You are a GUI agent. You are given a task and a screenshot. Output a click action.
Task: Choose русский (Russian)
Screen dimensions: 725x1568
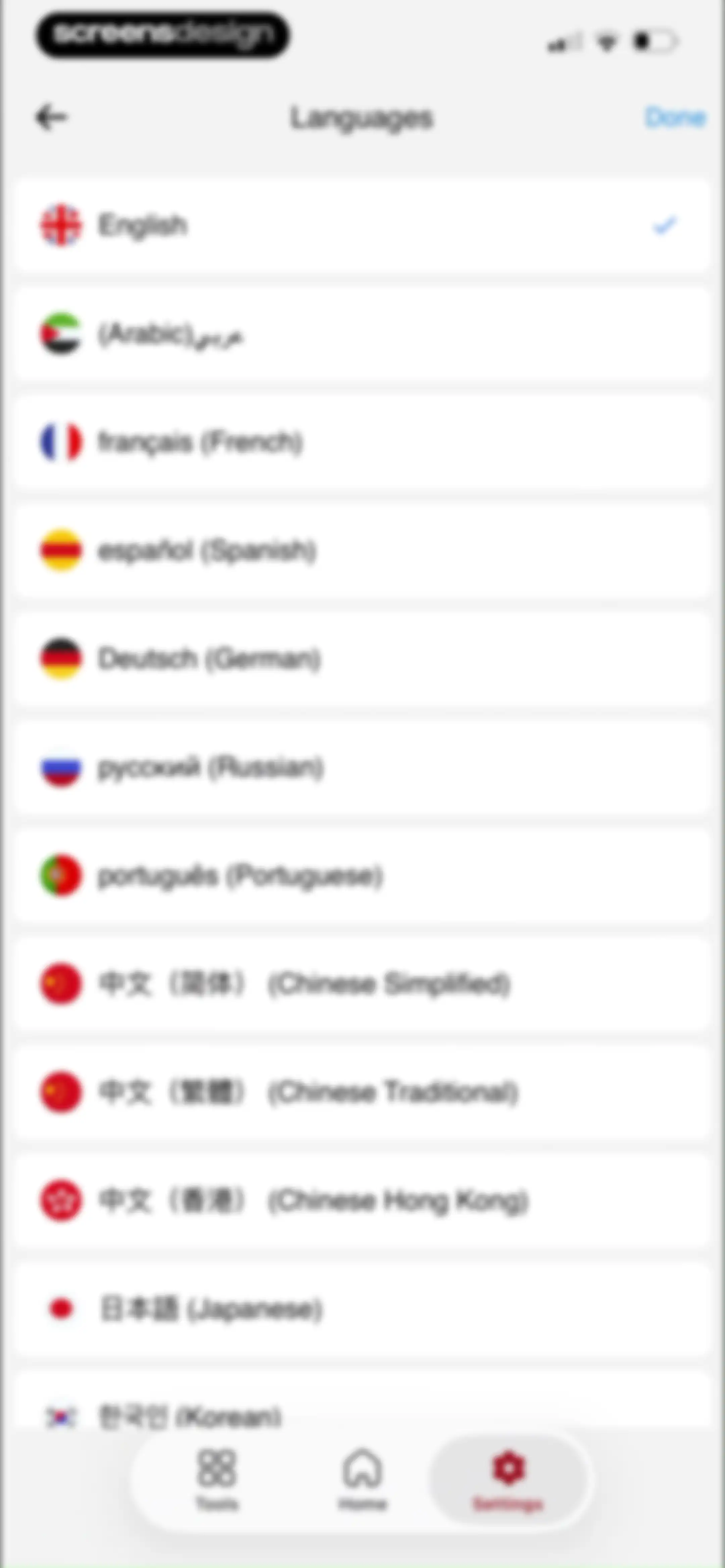point(362,767)
